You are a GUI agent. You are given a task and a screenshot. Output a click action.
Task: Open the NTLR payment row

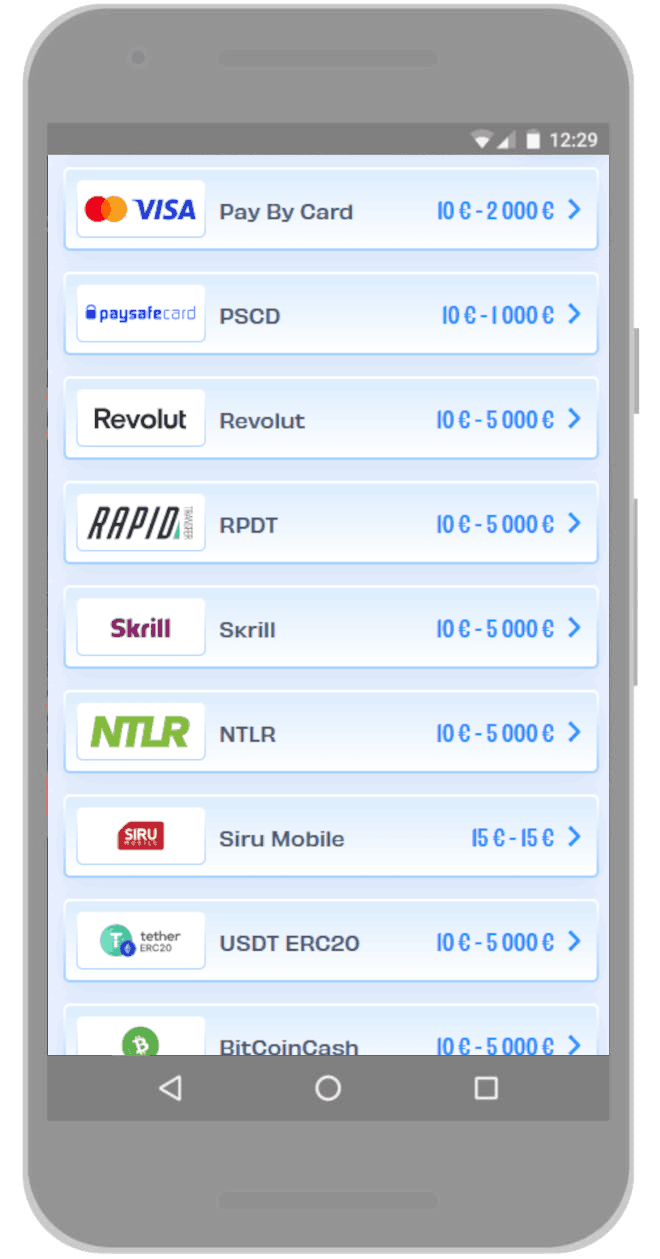(x=330, y=732)
